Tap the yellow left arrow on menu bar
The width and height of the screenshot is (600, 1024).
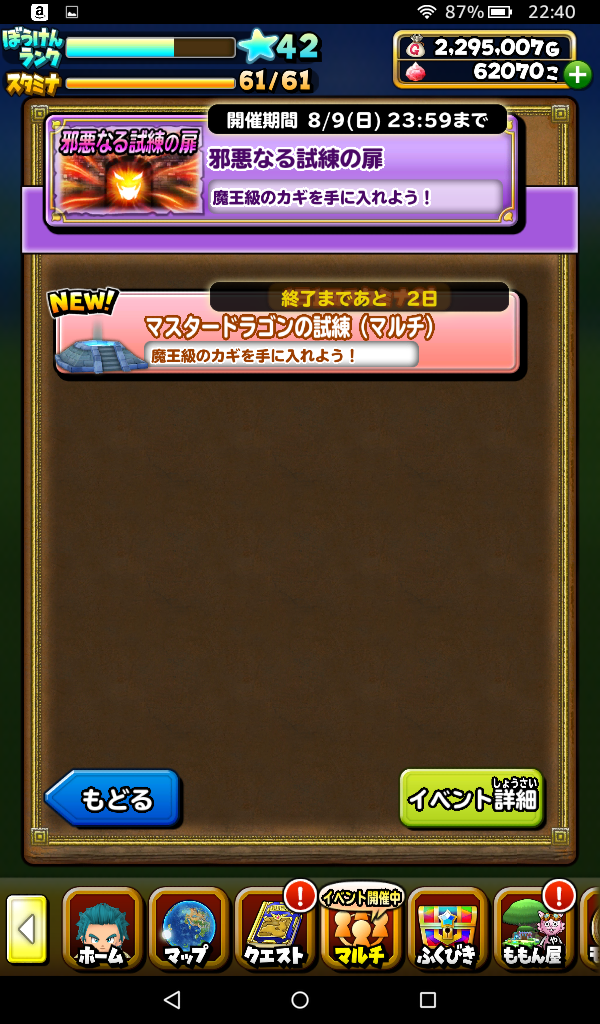27,929
